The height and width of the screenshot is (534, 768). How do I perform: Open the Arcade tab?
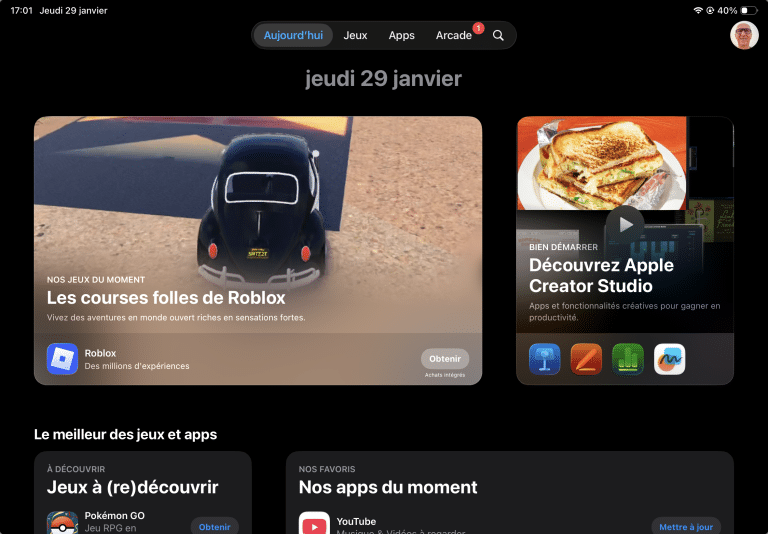tap(454, 35)
